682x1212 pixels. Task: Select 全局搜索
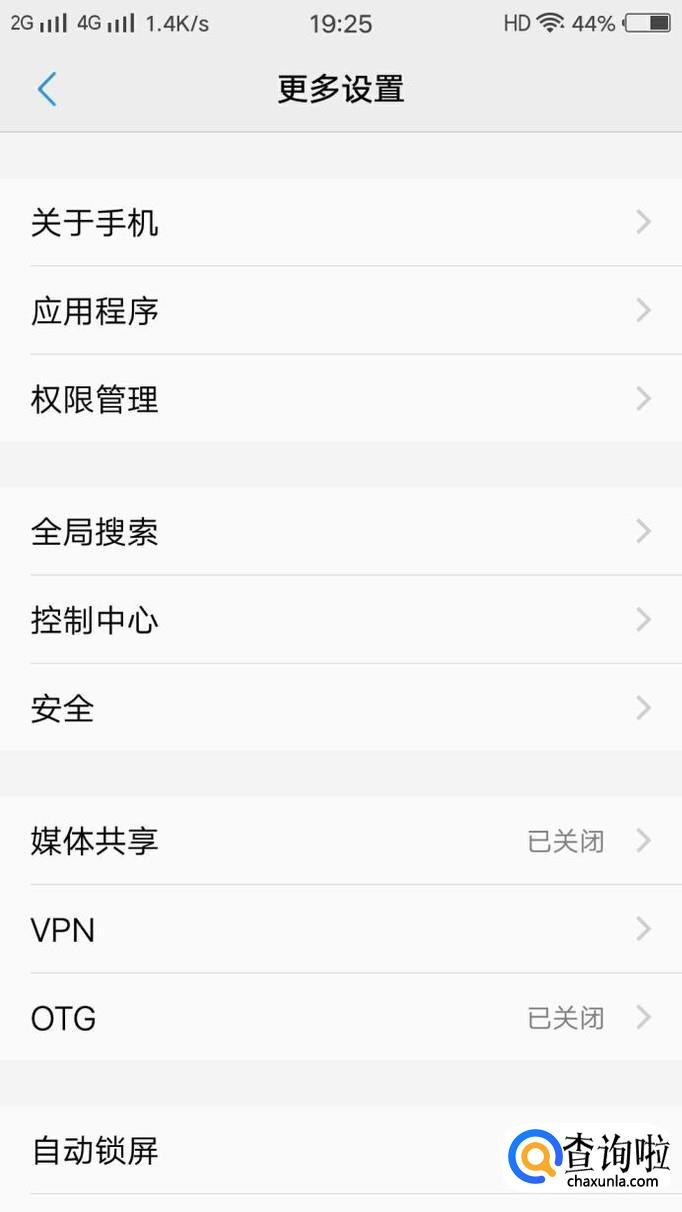point(340,531)
